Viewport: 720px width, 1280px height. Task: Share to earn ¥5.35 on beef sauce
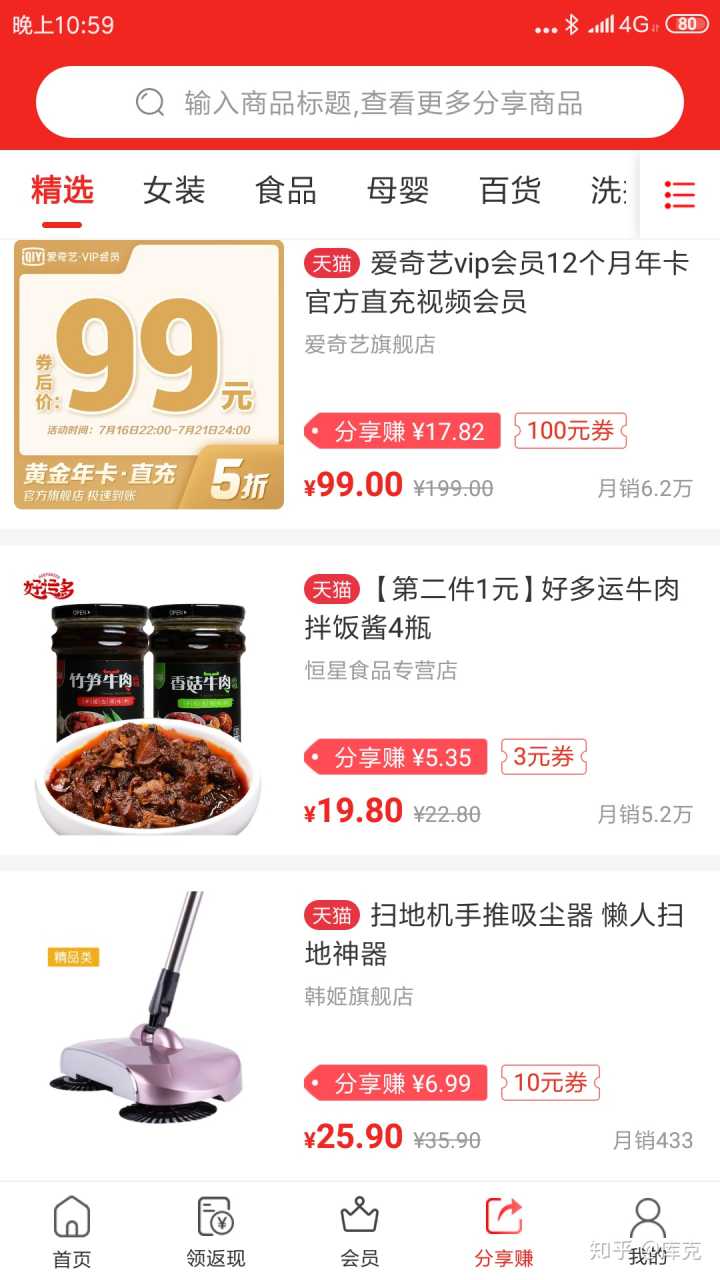coord(396,757)
